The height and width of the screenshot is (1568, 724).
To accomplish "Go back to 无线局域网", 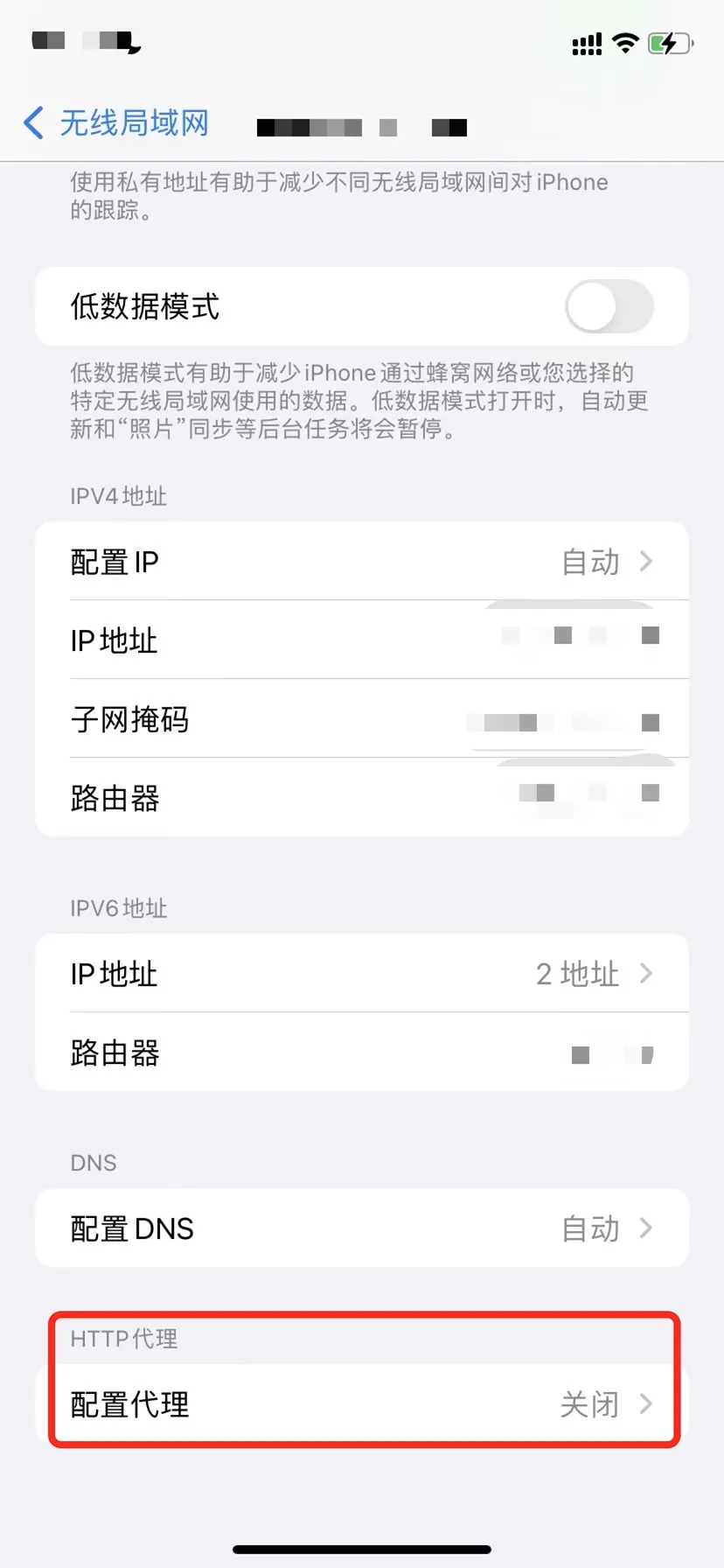I will [116, 123].
